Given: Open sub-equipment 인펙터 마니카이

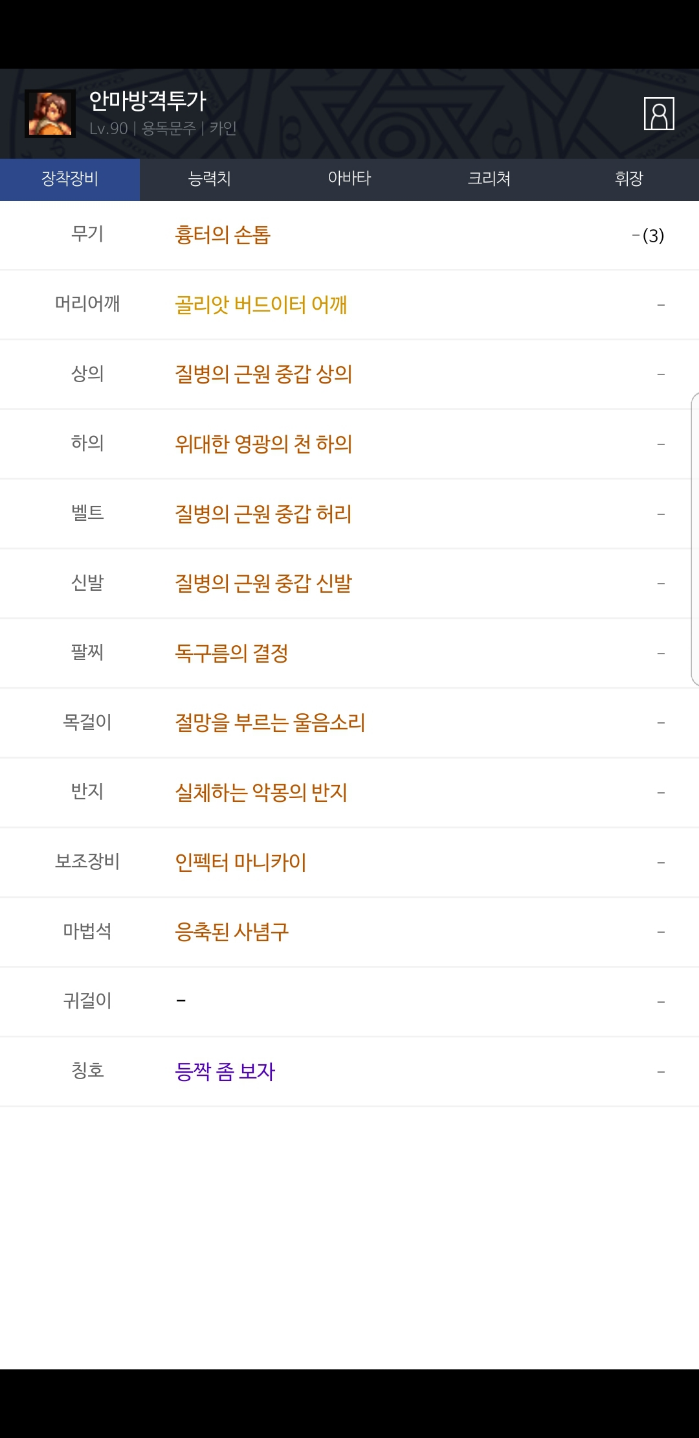Looking at the screenshot, I should pos(241,863).
